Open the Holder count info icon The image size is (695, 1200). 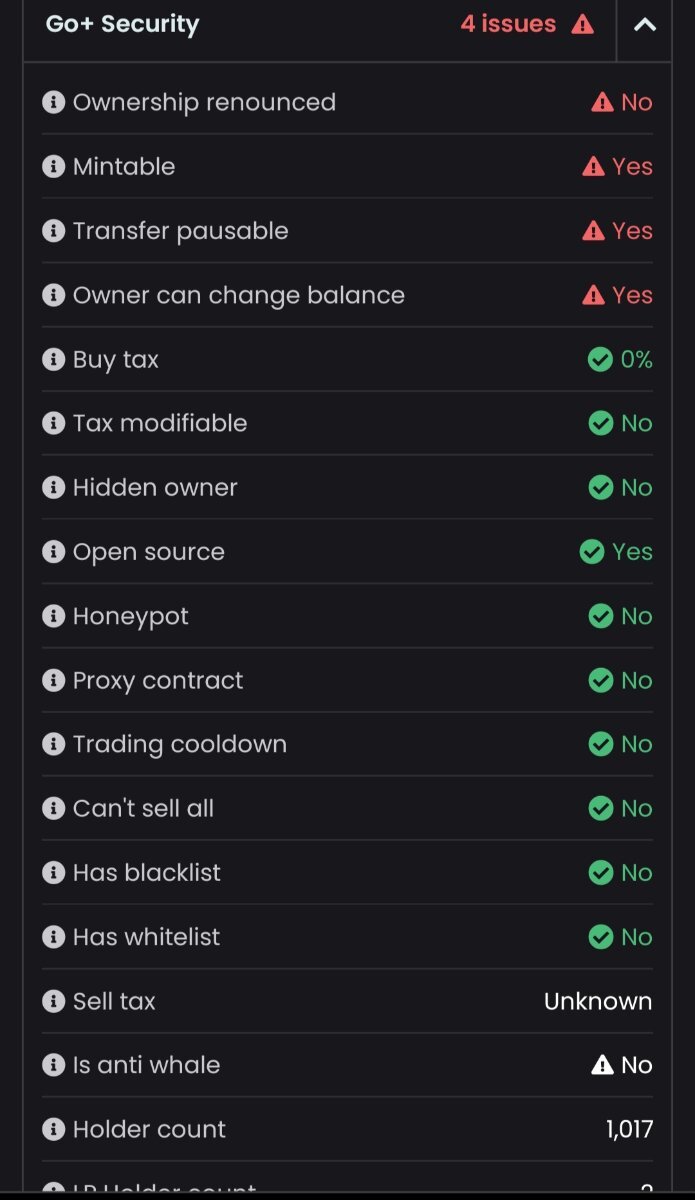point(53,1129)
